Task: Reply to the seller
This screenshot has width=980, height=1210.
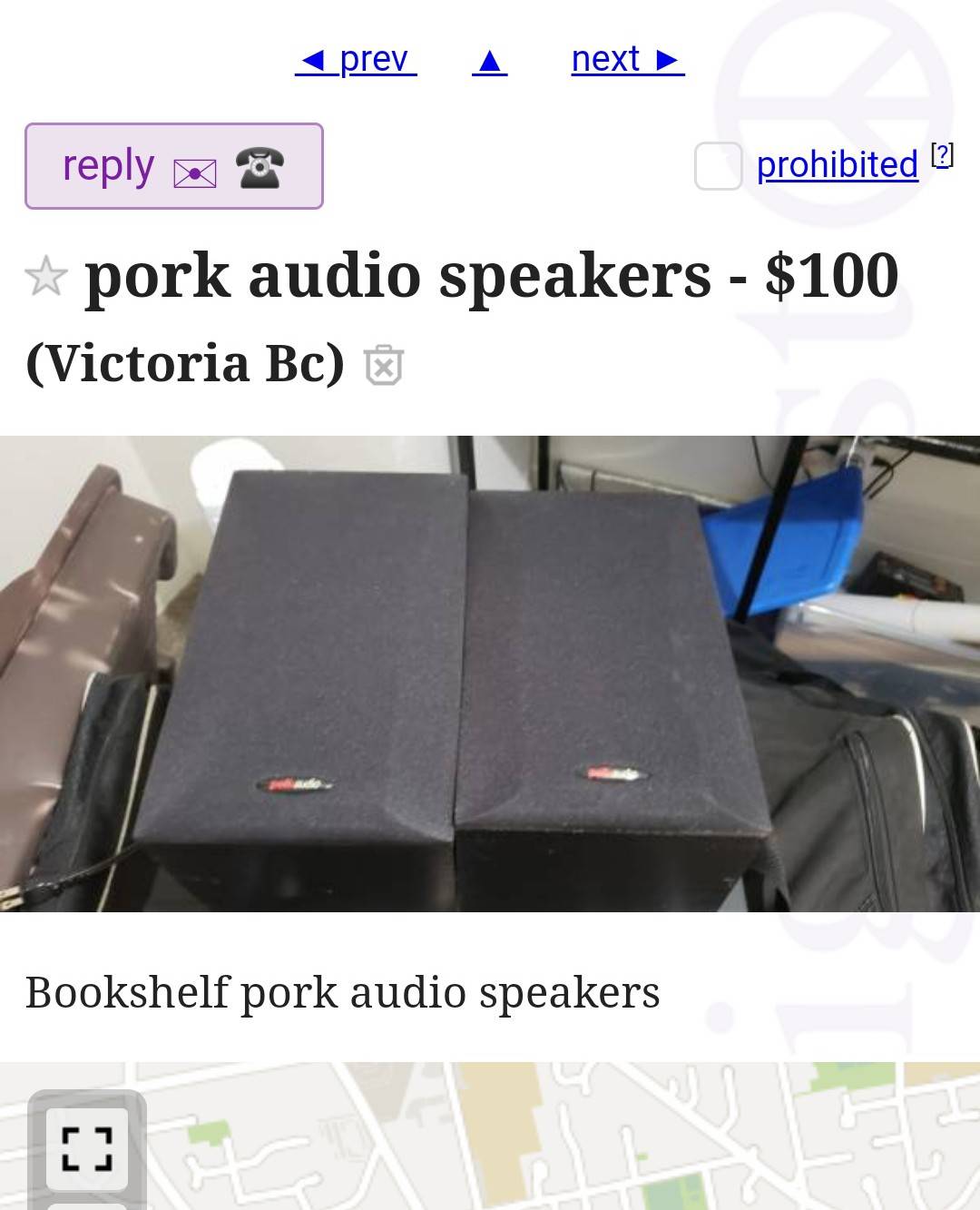Action: (173, 166)
